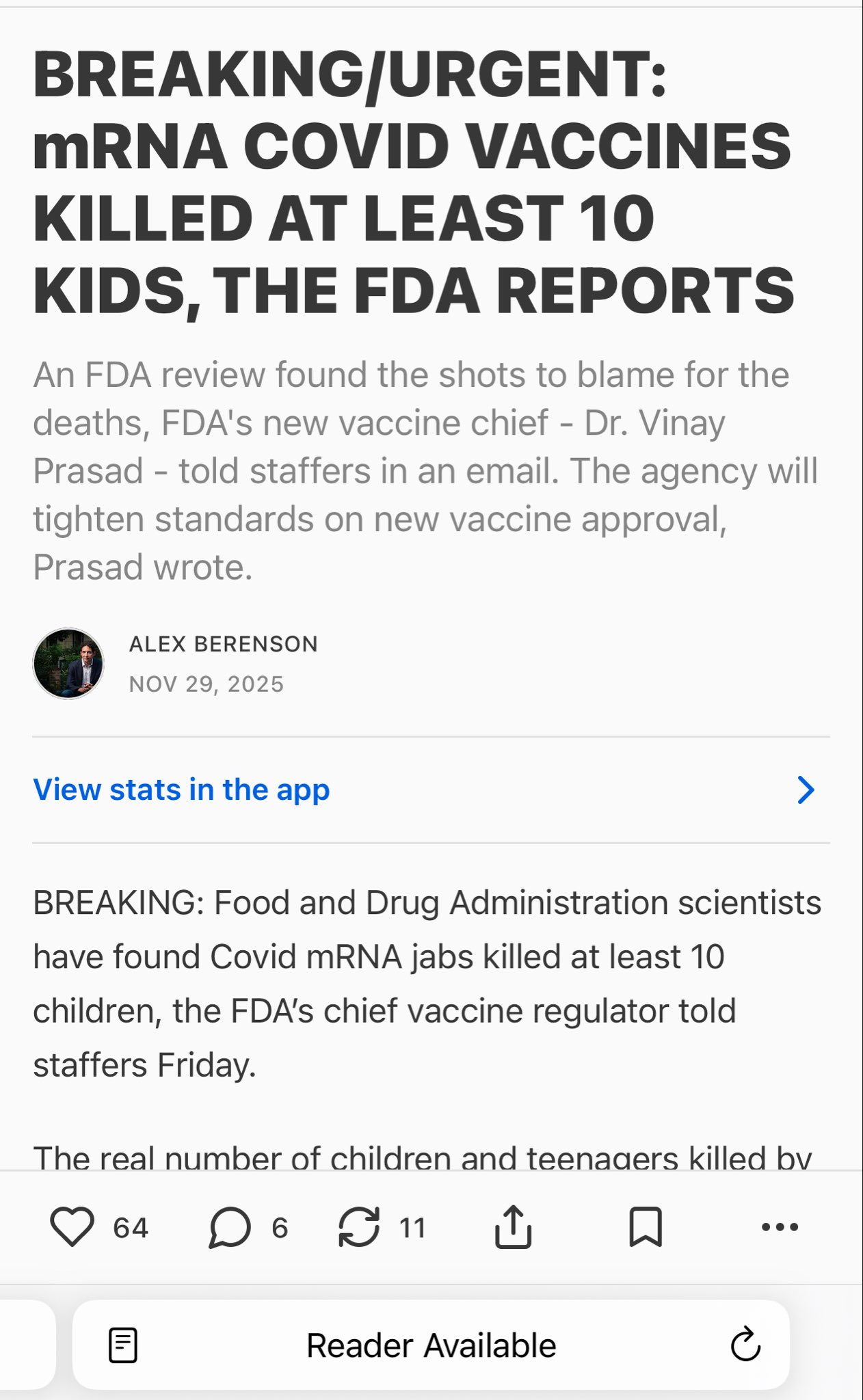Open the comments on this post

(x=230, y=1227)
